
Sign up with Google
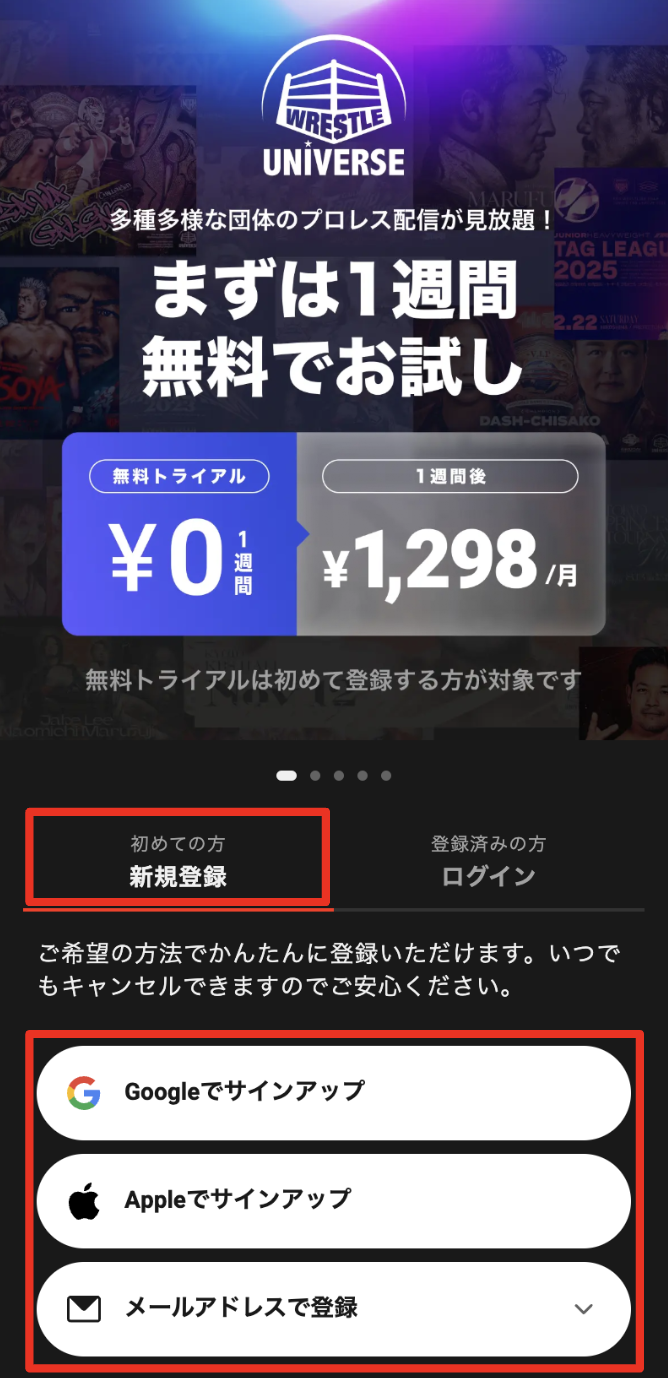(333, 1093)
